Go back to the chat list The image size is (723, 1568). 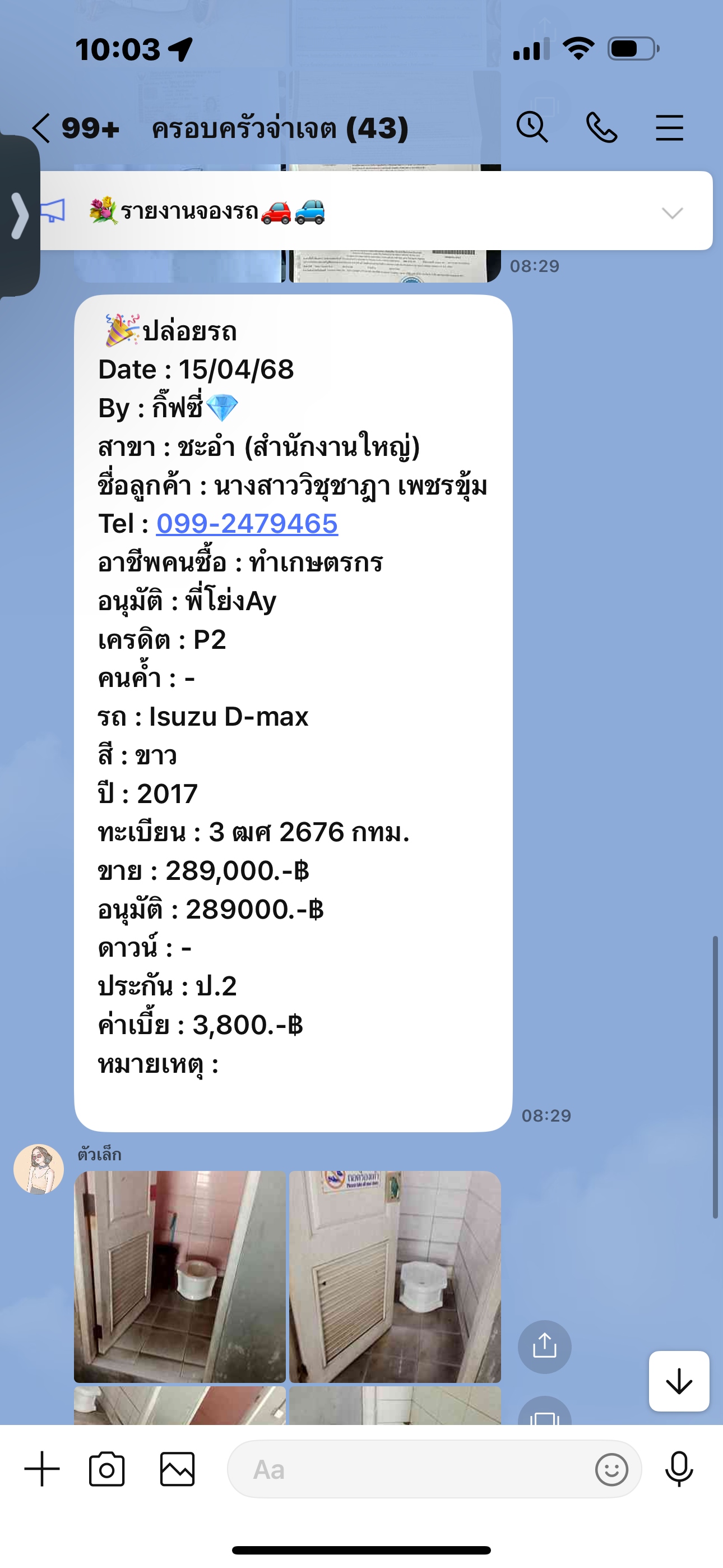41,128
